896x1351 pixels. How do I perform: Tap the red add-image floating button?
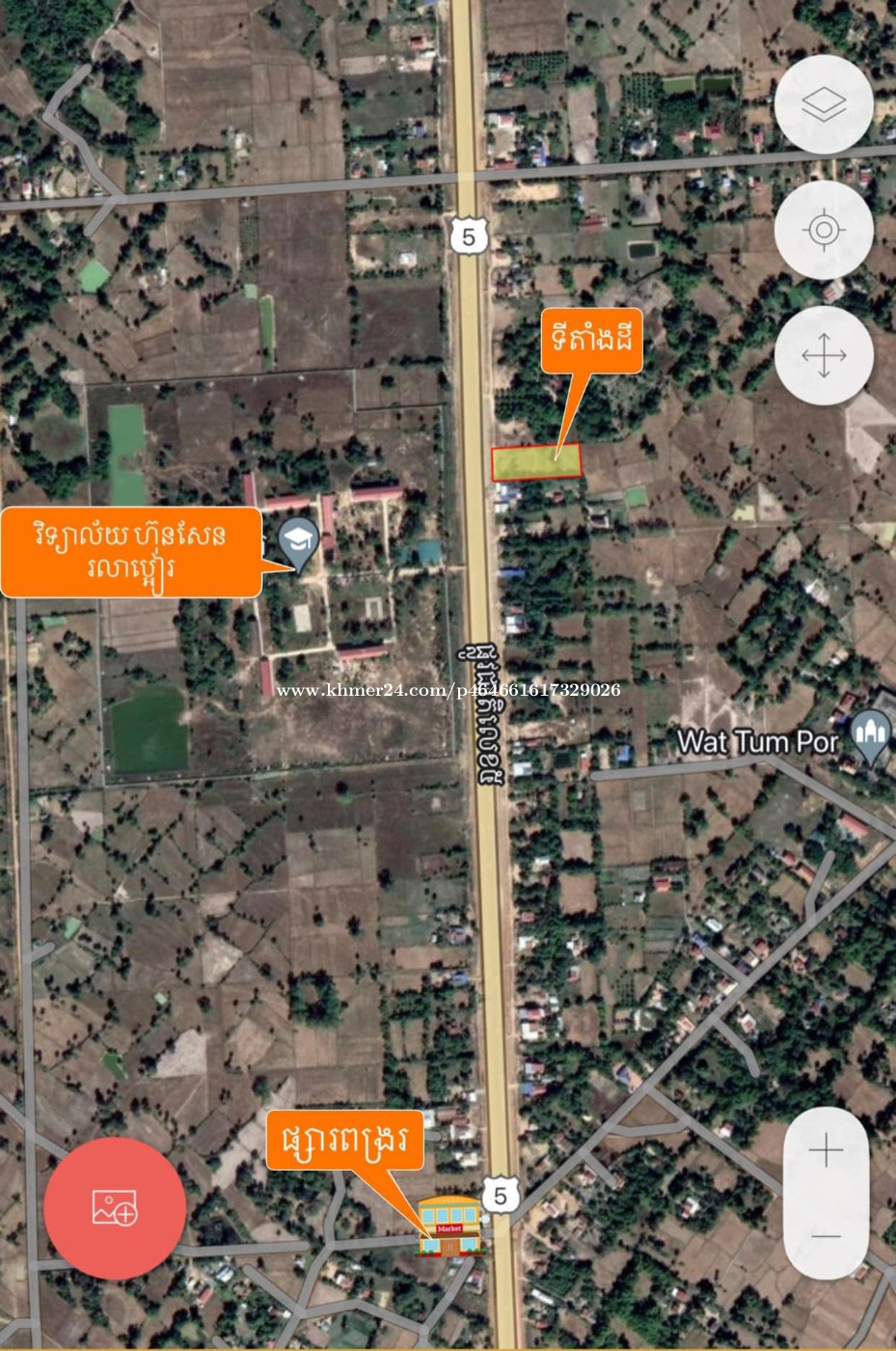115,1207
